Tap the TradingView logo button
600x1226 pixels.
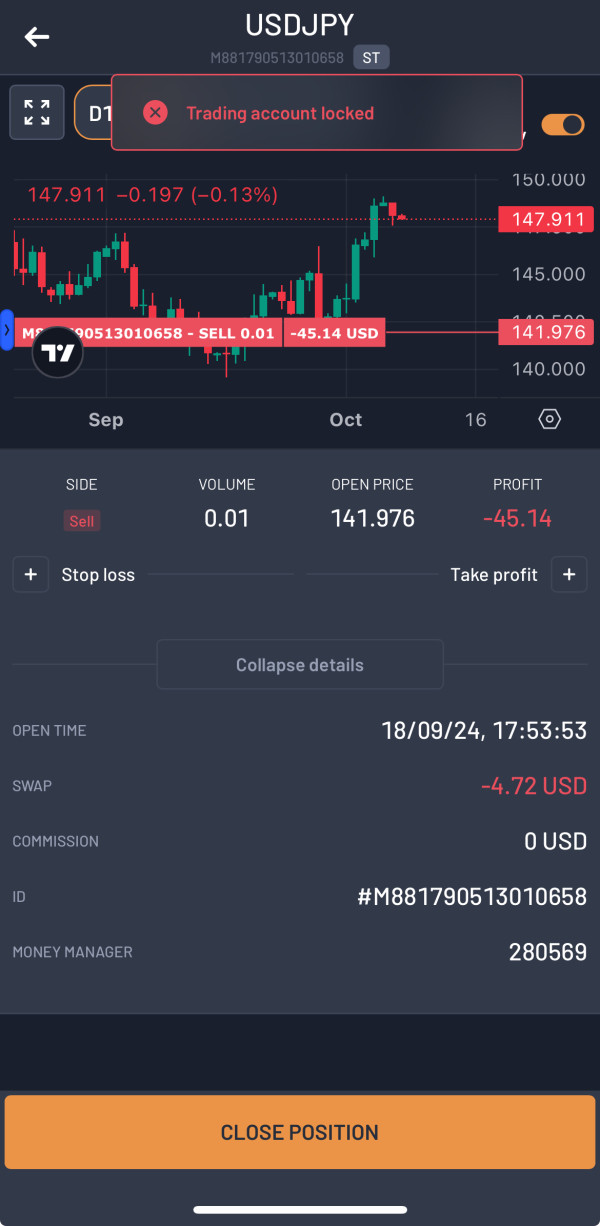point(58,352)
